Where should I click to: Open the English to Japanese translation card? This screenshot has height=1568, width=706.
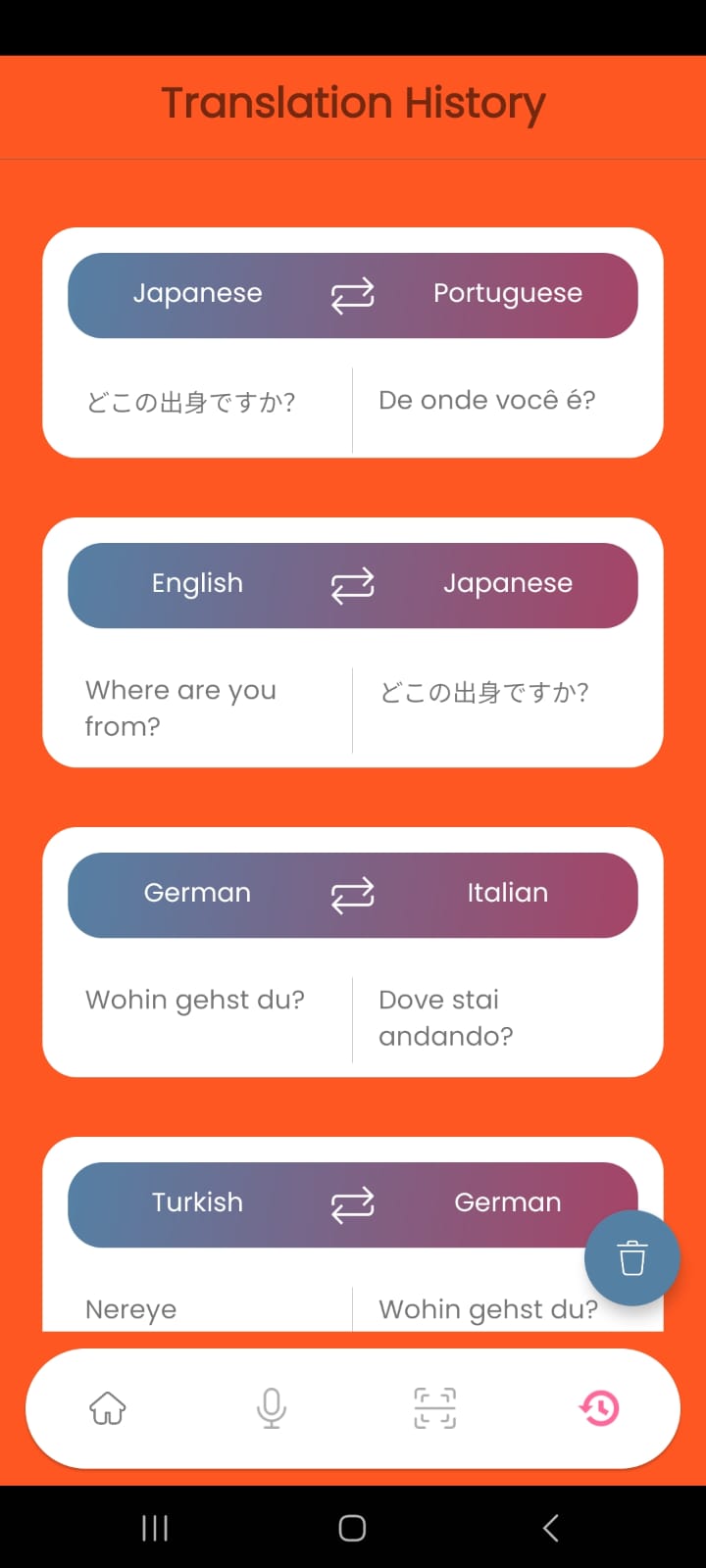353,643
